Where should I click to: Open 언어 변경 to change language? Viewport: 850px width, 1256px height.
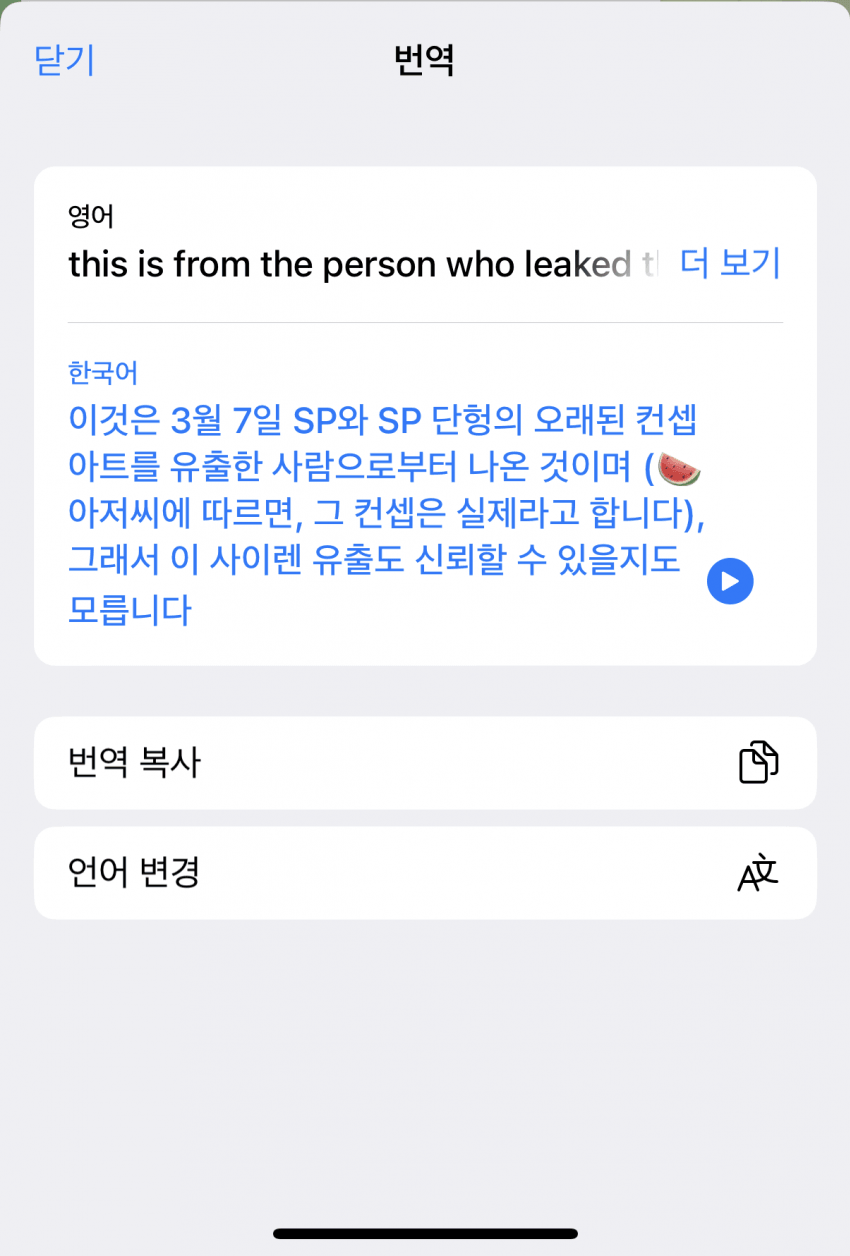425,873
